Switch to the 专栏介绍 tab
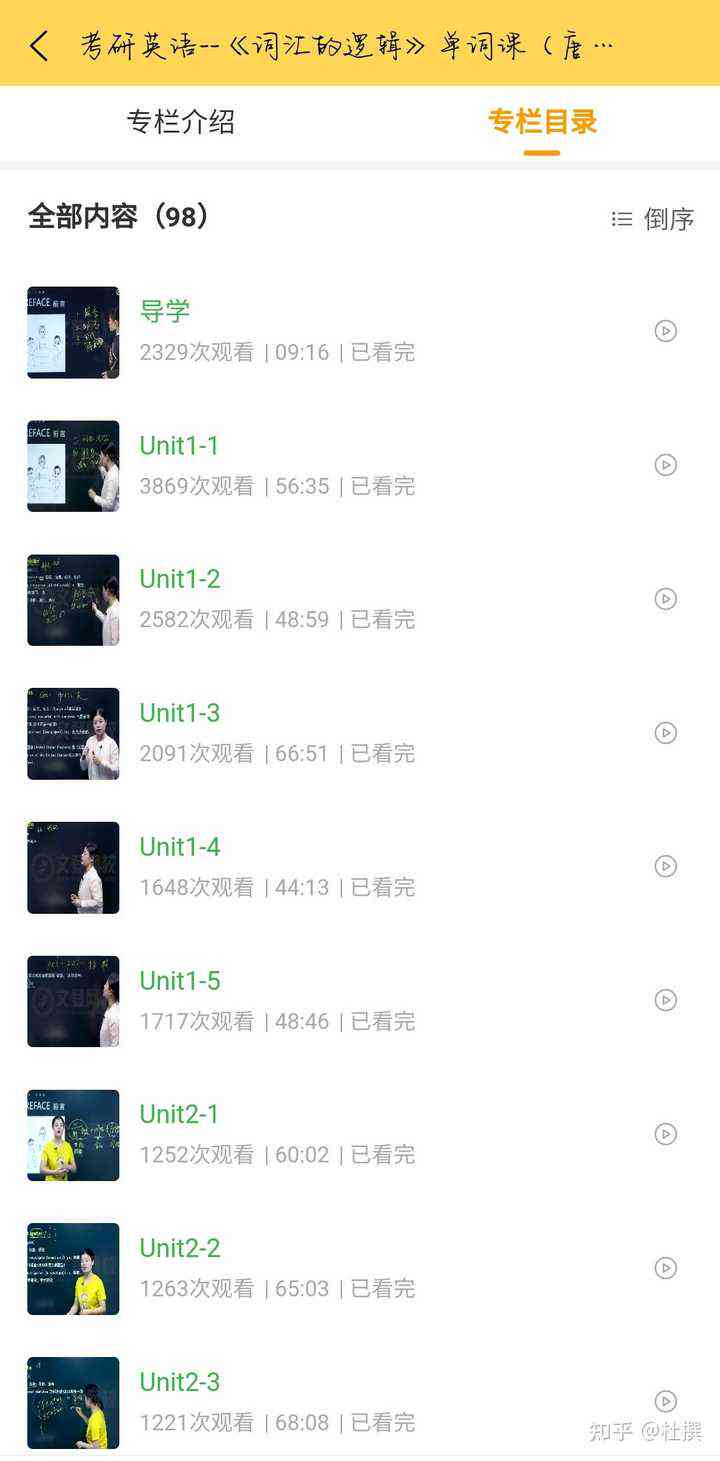Image resolution: width=720 pixels, height=1461 pixels. (x=181, y=122)
